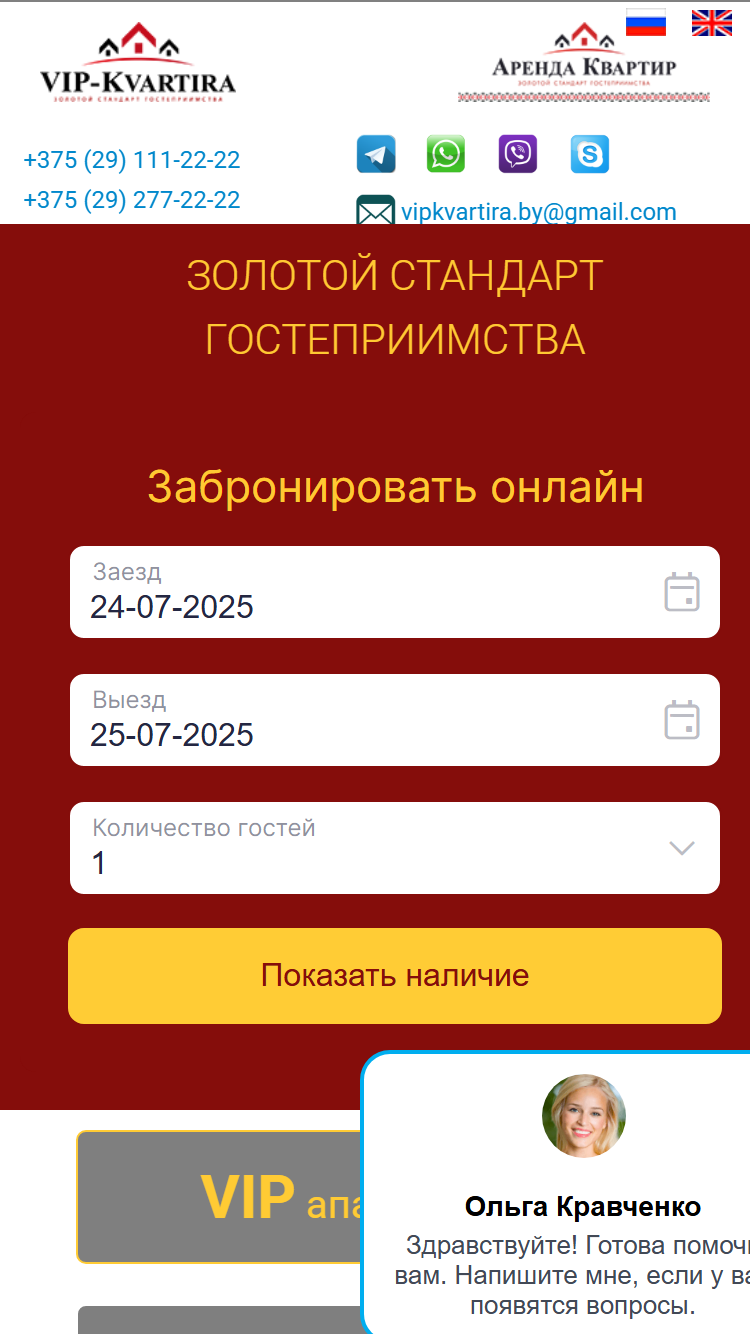
Task: Switch site language to Russian flag
Action: click(646, 22)
